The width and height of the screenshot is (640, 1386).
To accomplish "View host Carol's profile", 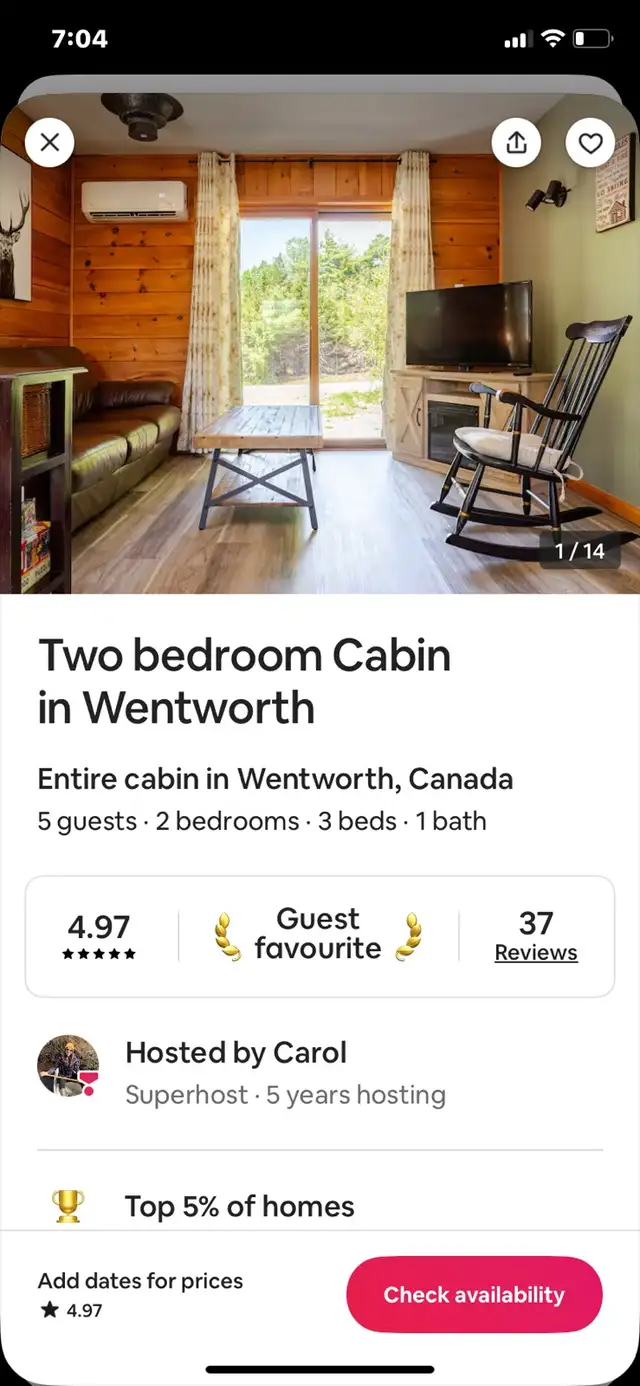I will pos(68,1066).
